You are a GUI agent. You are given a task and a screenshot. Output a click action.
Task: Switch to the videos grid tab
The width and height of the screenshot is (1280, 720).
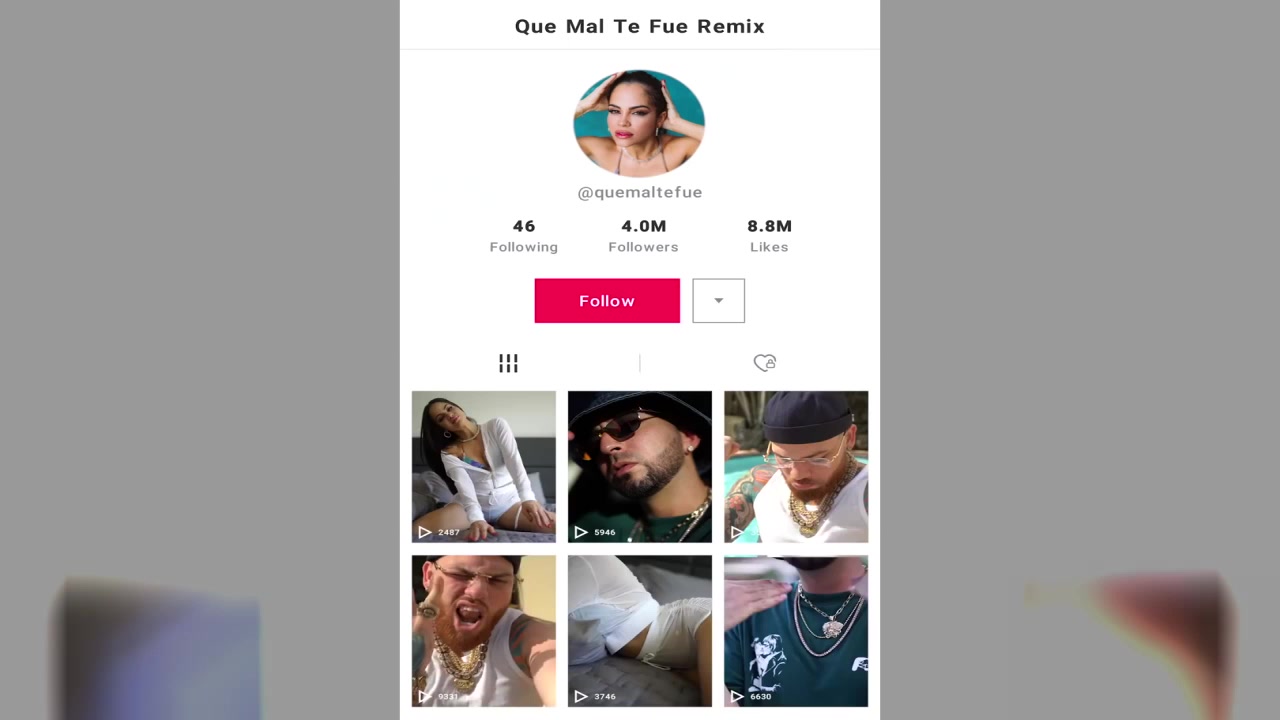click(508, 363)
